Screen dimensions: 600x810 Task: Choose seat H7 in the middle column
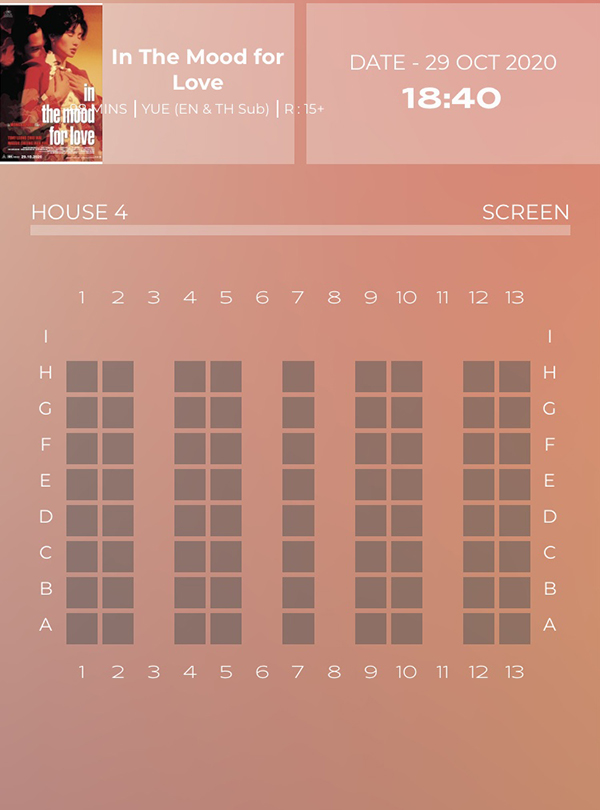(x=298, y=377)
